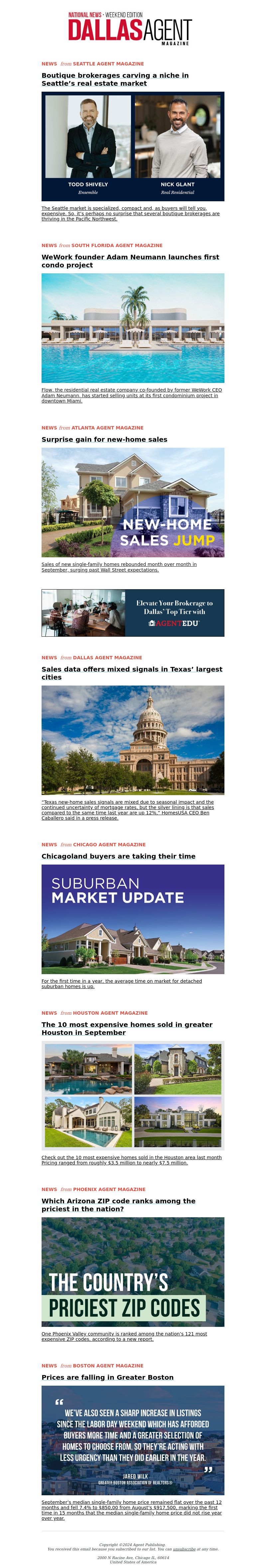View the Miami condo pool image
266x1568 pixels.
[x=133, y=327]
